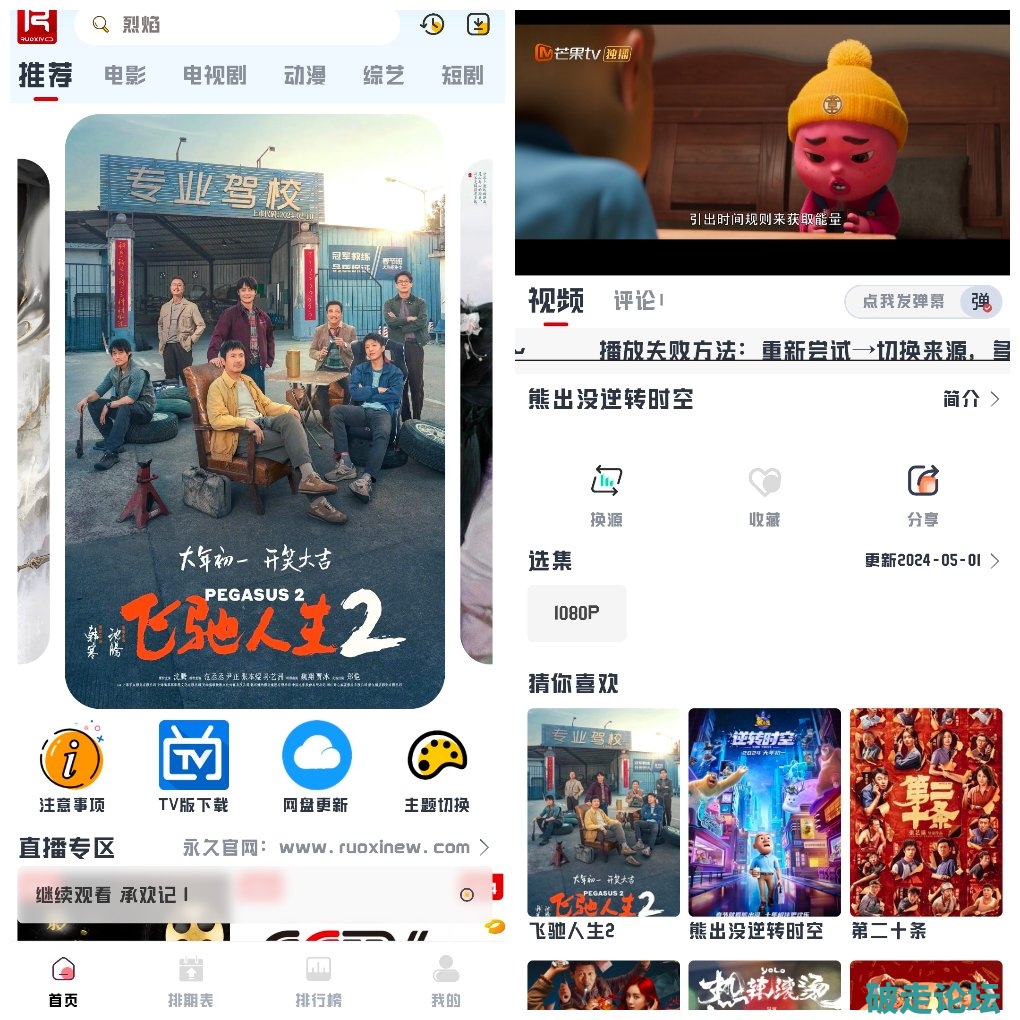Switch to the 动漫 tab

[x=304, y=76]
